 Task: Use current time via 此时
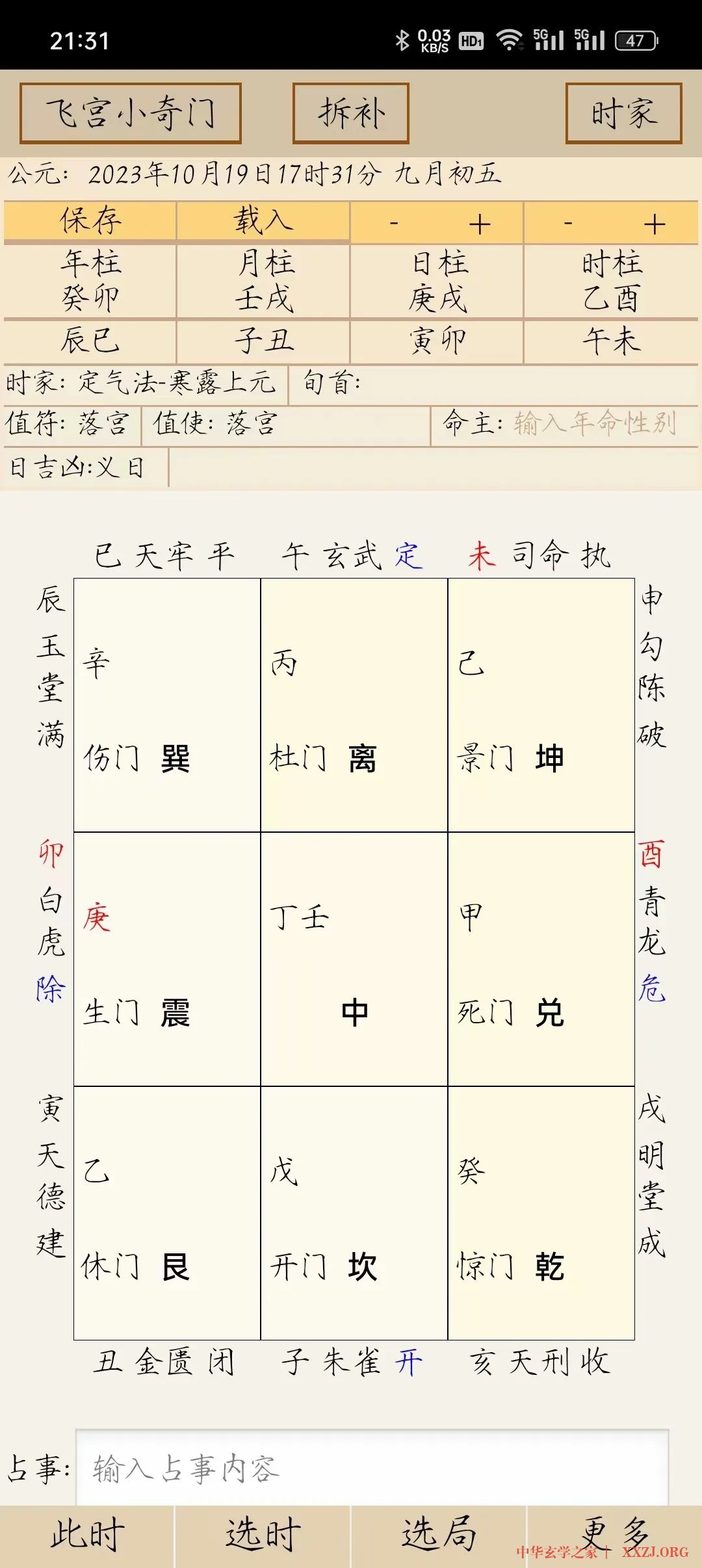coord(87,1535)
